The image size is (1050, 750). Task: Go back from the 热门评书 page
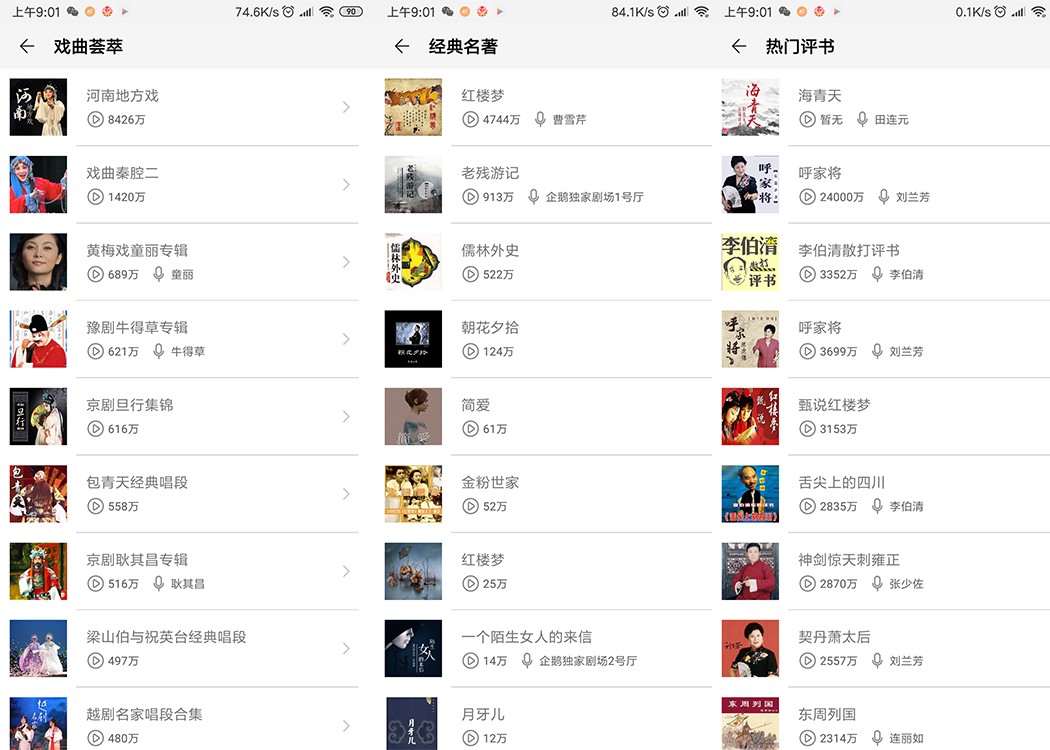pyautogui.click(x=739, y=46)
